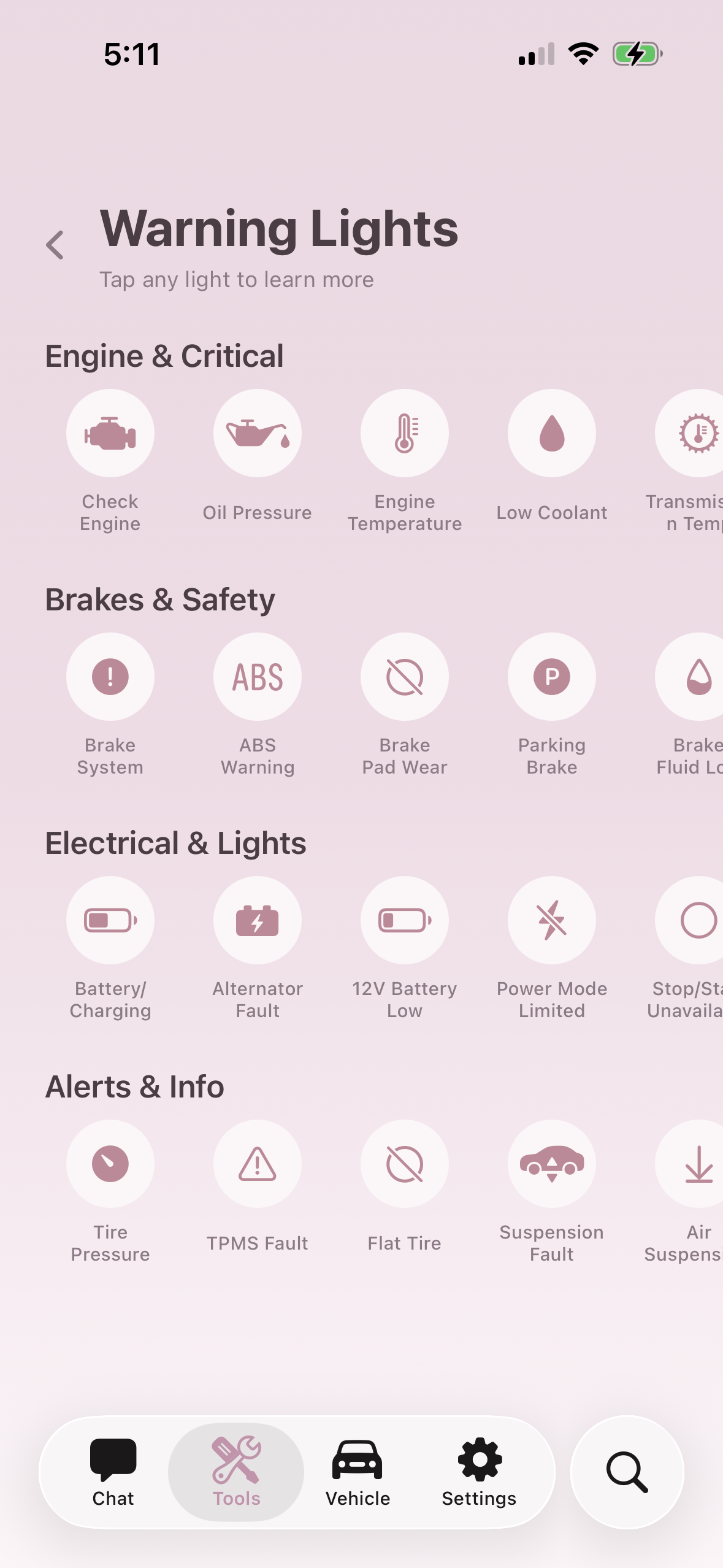Viewport: 723px width, 1568px height.
Task: Switch to the Chat tab
Action: click(x=113, y=1472)
